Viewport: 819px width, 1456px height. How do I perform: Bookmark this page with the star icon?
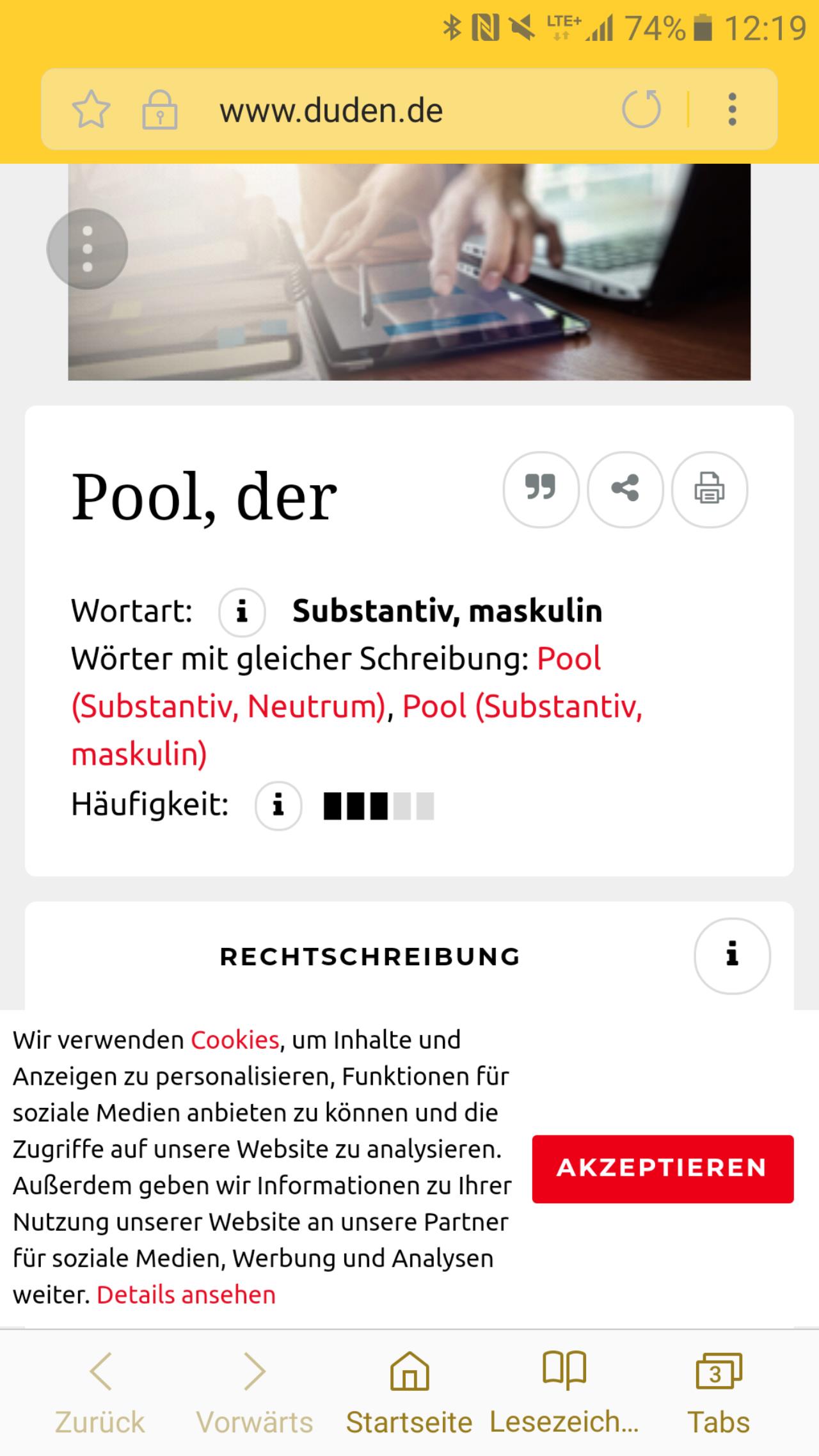point(91,109)
